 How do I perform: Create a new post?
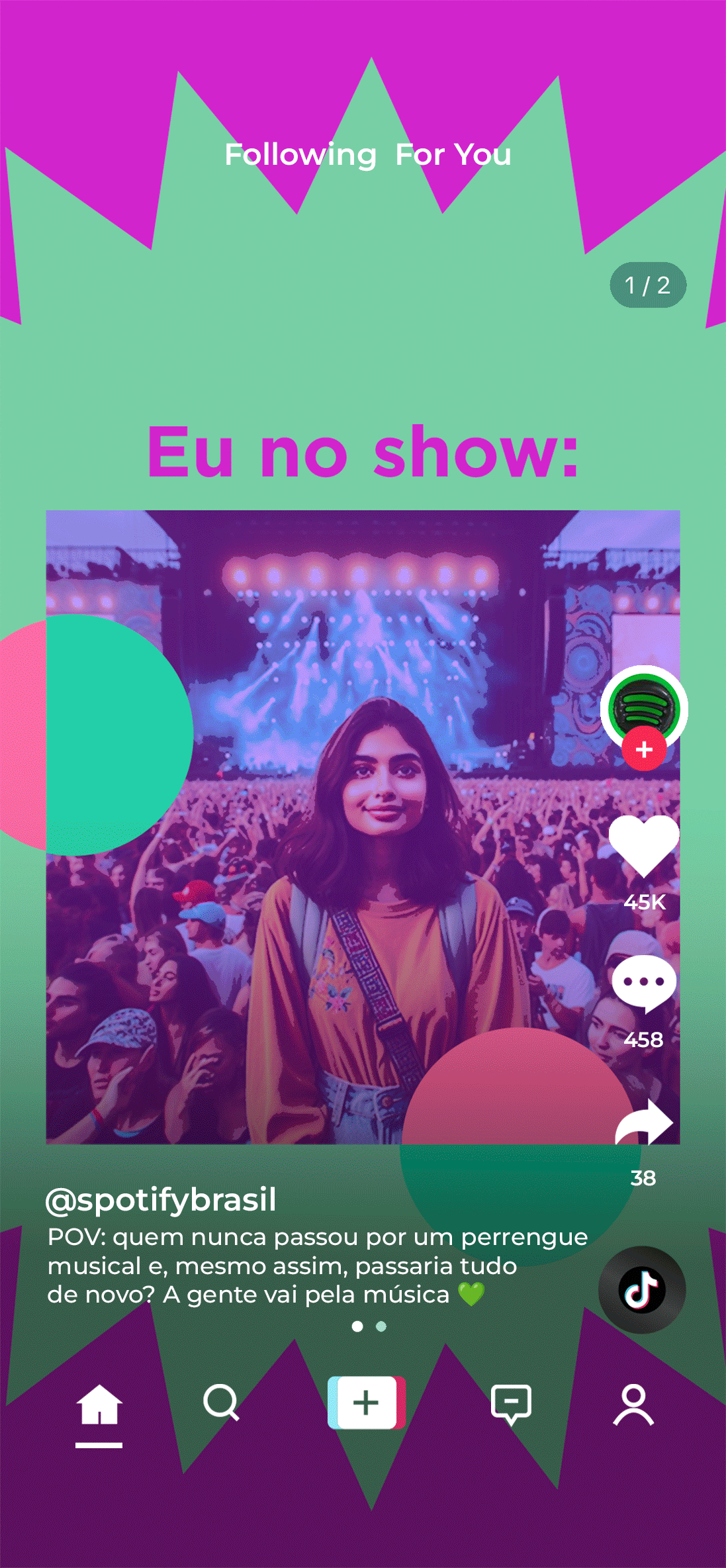[367, 1403]
